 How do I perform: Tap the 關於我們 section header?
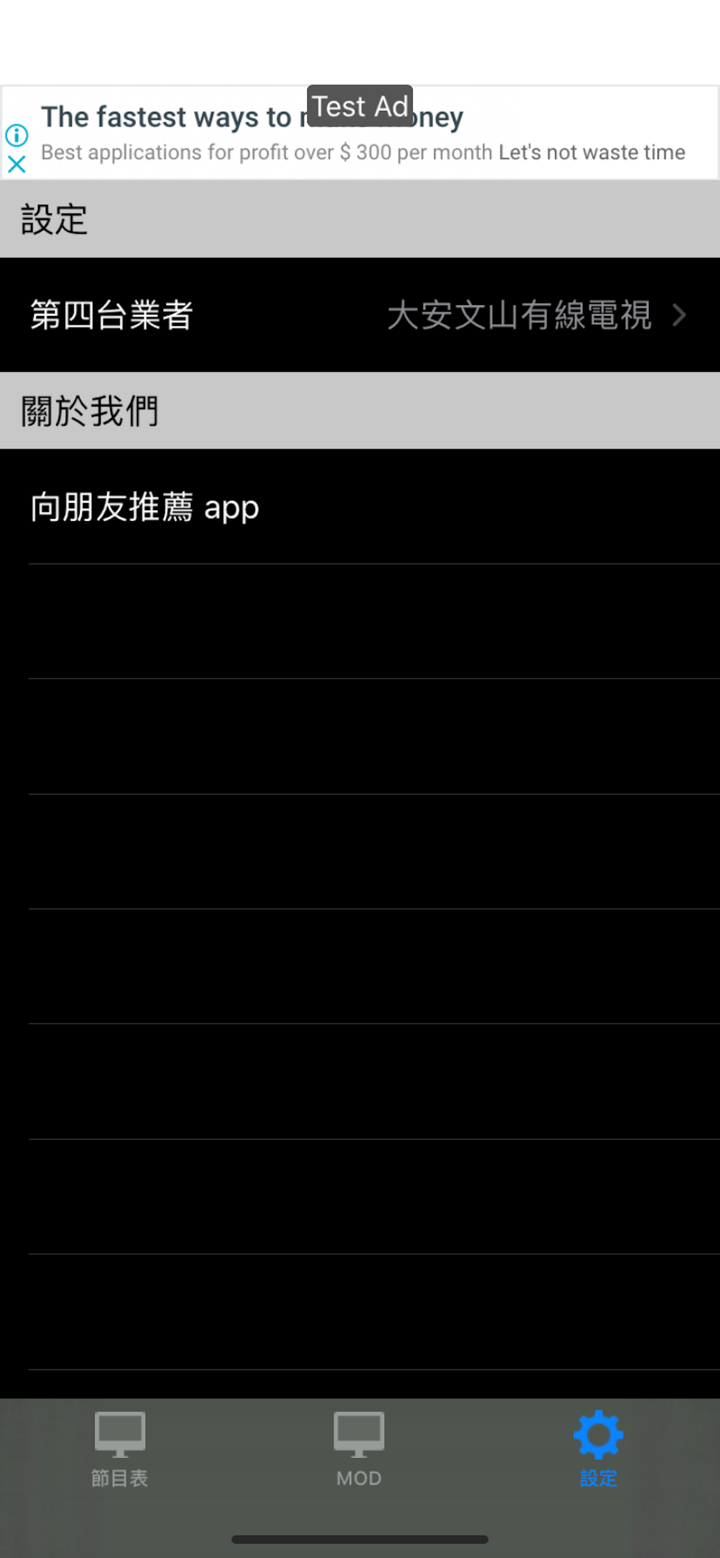(87, 410)
